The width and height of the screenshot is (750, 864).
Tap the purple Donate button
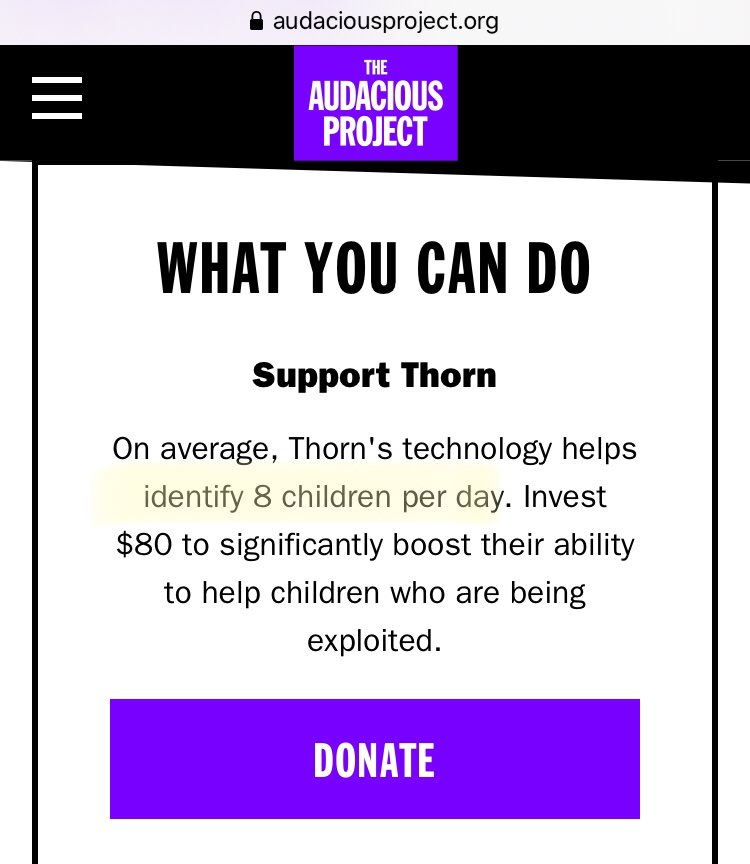tap(374, 759)
